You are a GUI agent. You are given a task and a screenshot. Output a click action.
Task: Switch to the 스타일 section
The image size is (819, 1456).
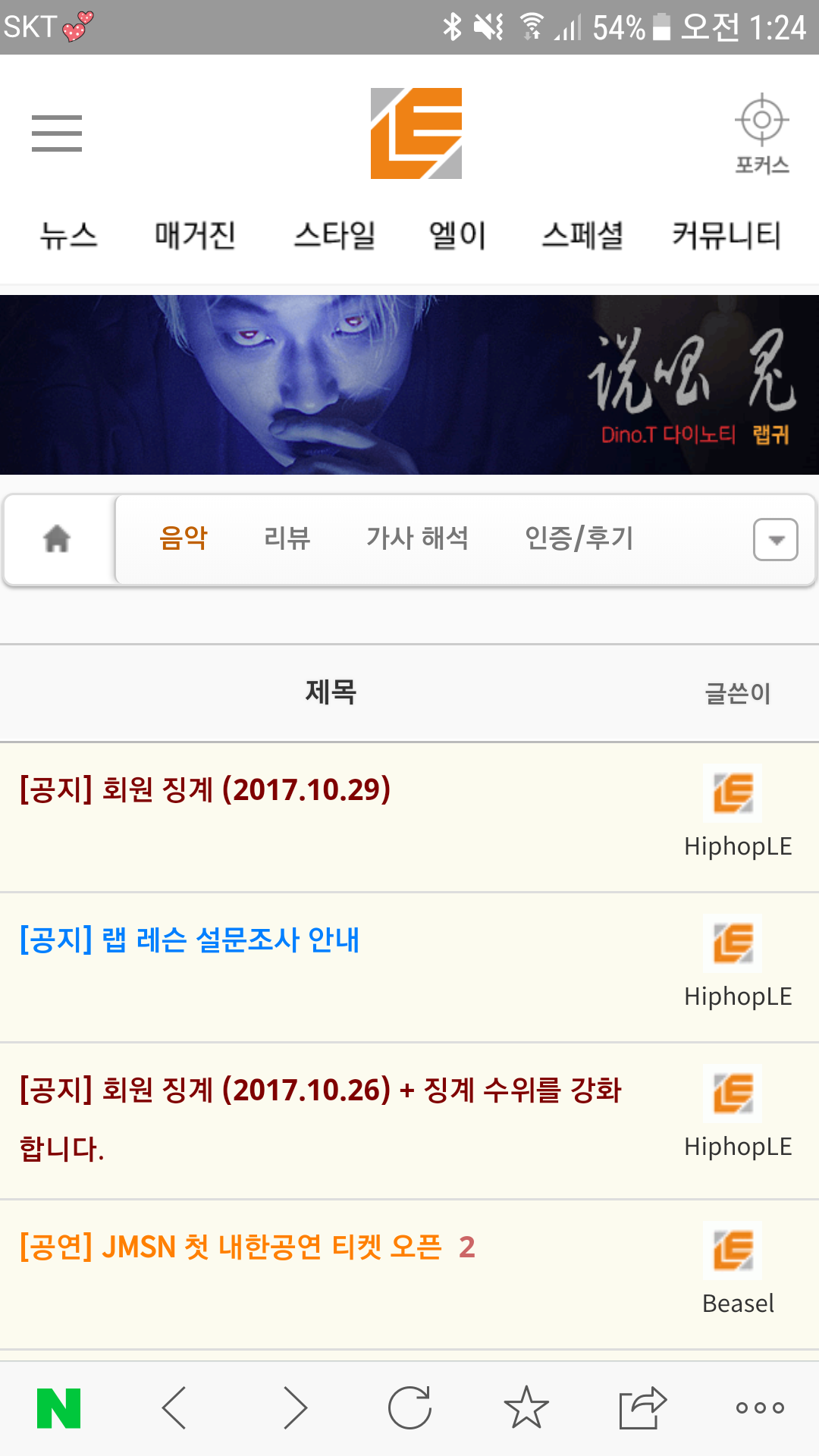pos(334,235)
